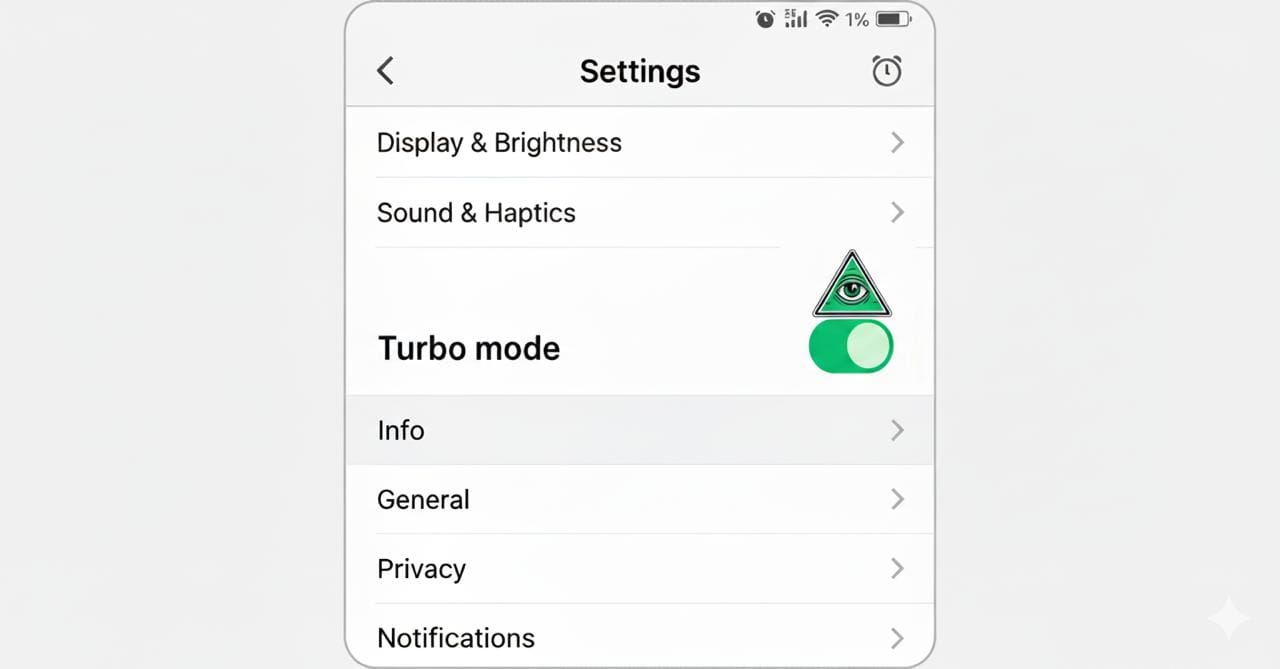Open General settings
Screen dimensions: 1280x669
coord(639,499)
